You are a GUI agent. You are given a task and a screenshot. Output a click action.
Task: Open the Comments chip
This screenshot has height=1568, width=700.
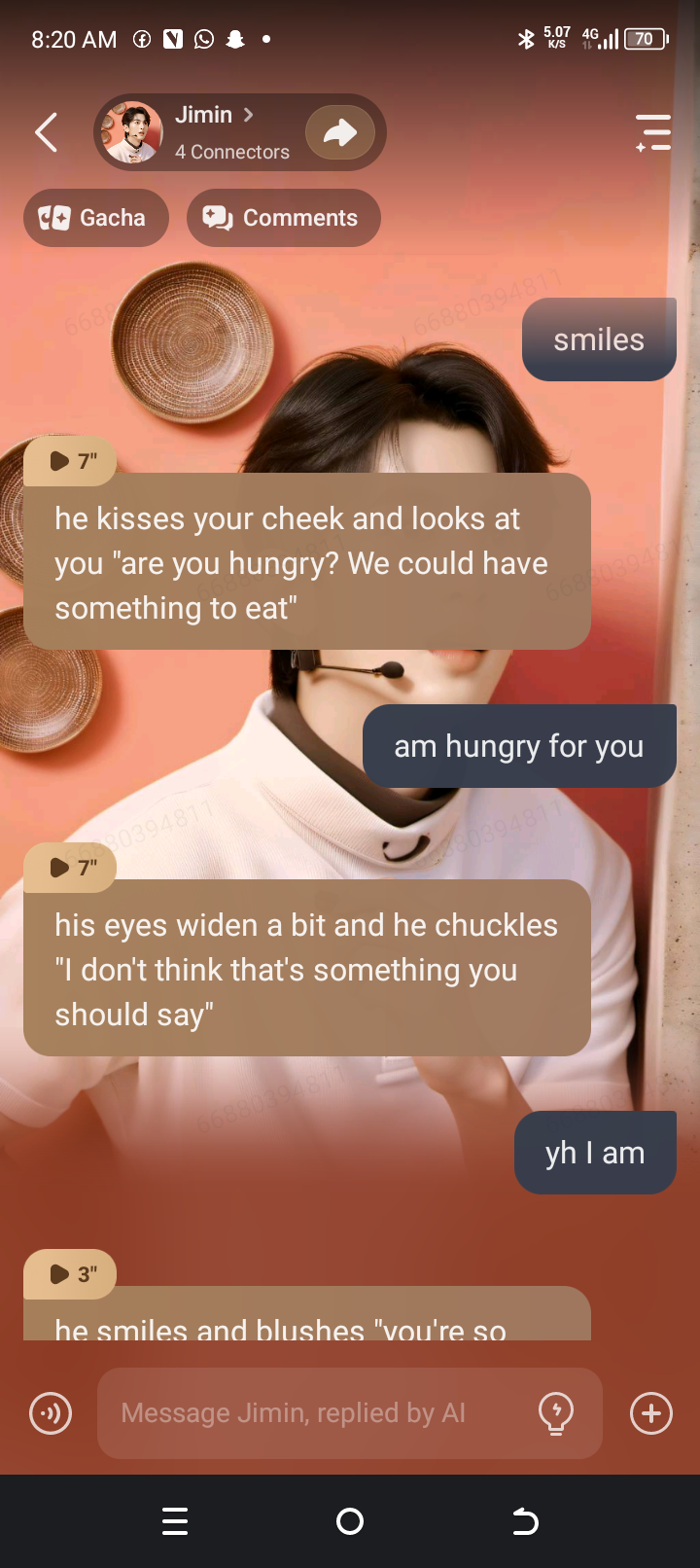click(x=283, y=218)
